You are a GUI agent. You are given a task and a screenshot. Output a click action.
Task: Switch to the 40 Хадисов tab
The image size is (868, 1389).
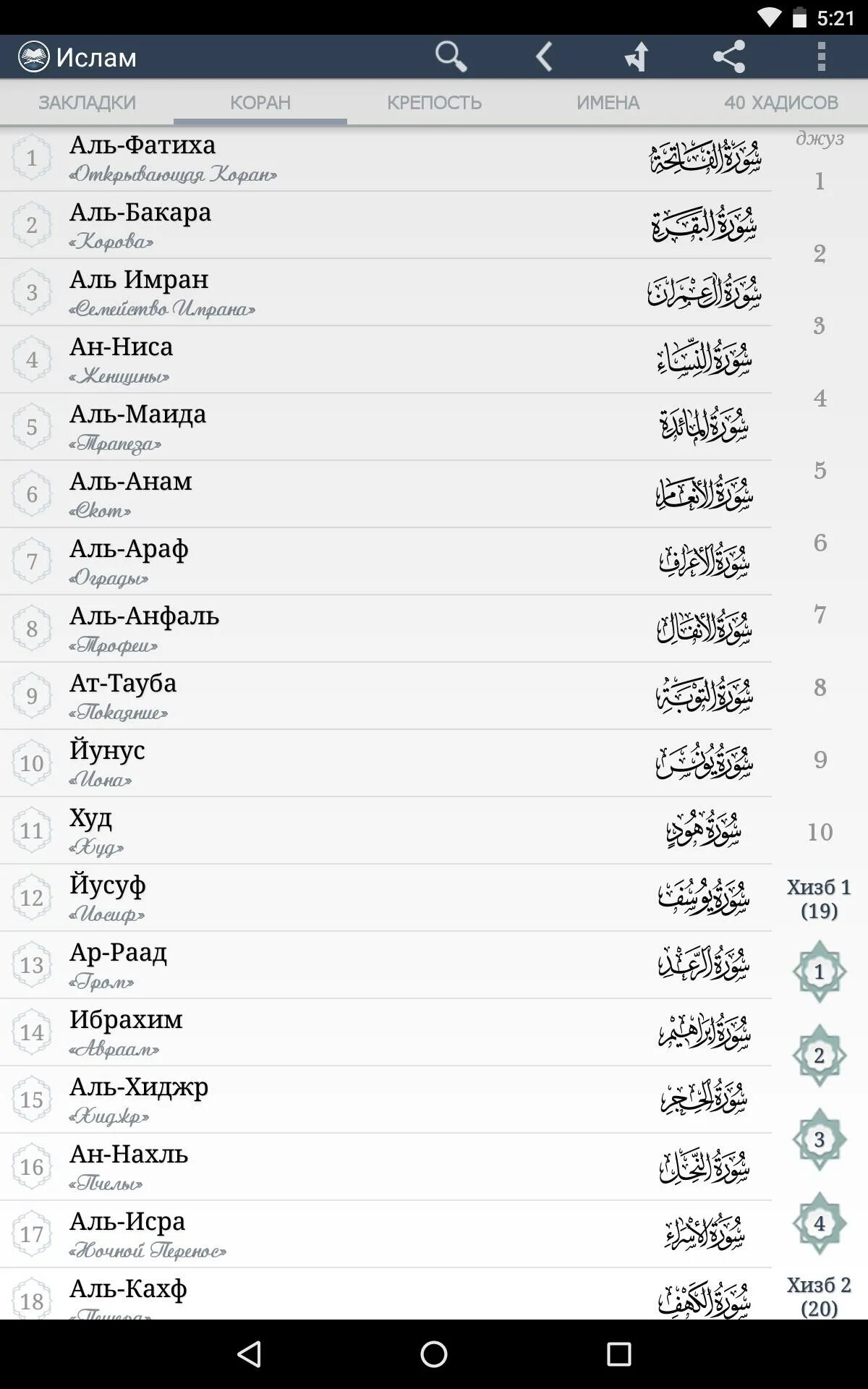click(781, 102)
